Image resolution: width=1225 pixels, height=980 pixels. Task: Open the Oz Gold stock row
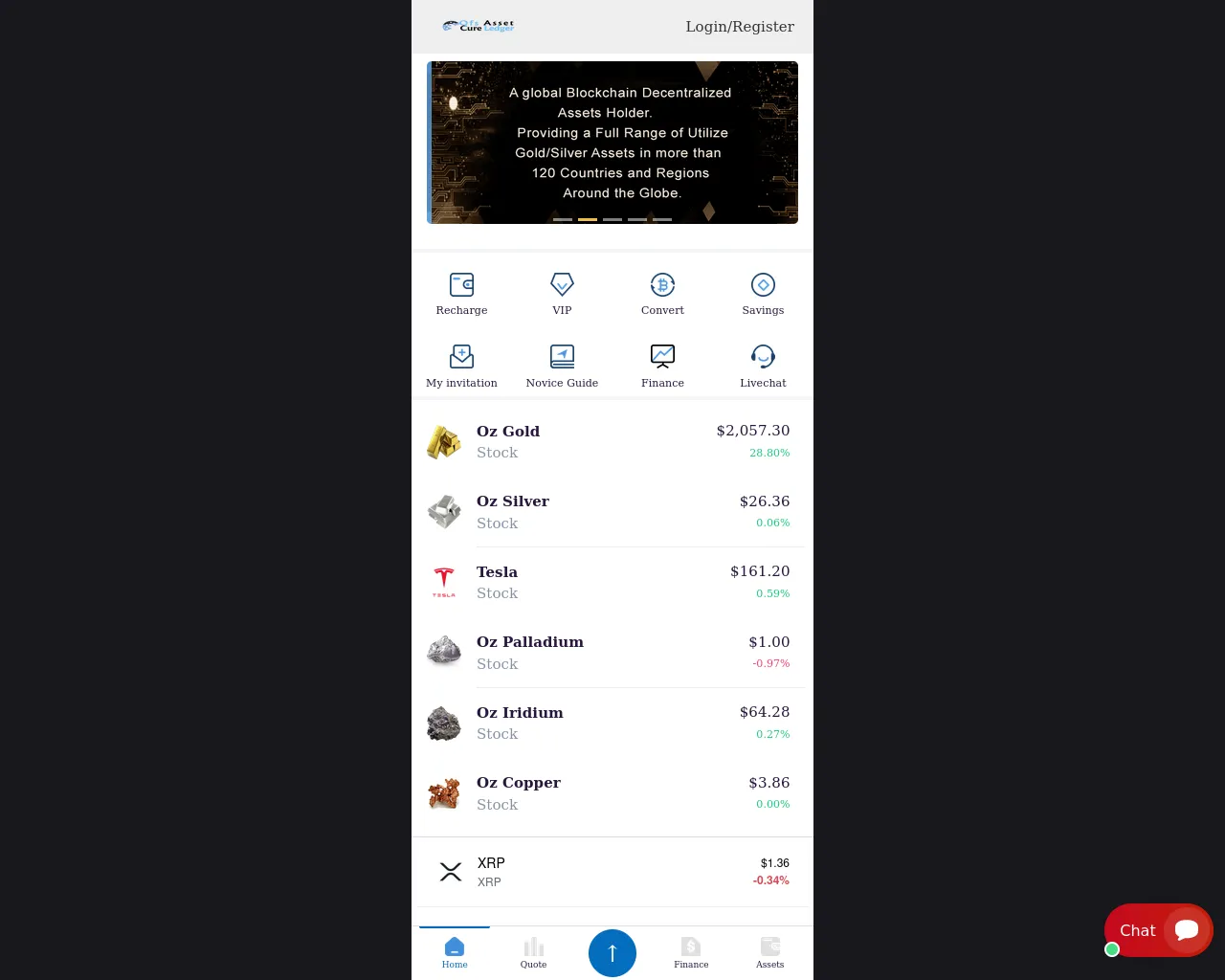tap(612, 441)
